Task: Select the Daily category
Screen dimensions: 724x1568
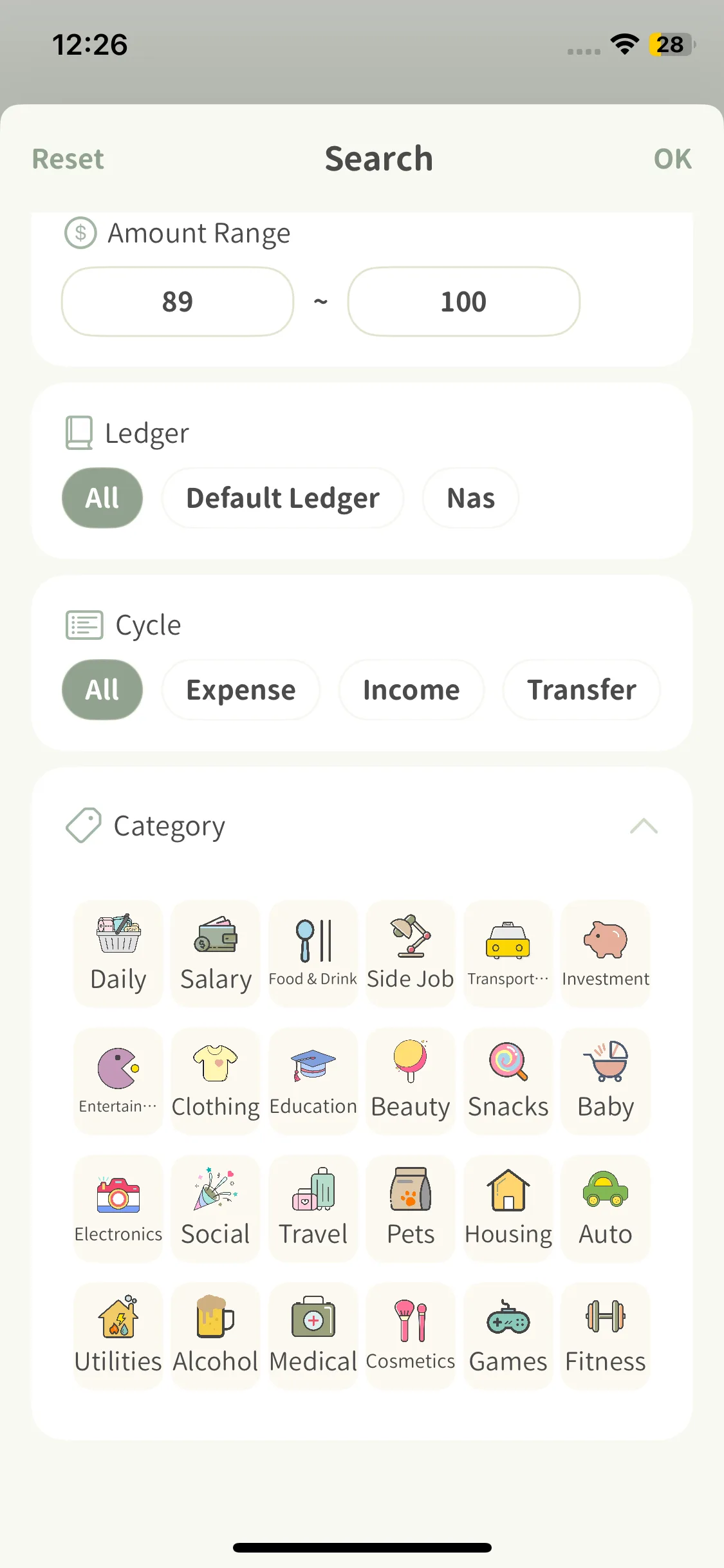Action: coord(118,953)
